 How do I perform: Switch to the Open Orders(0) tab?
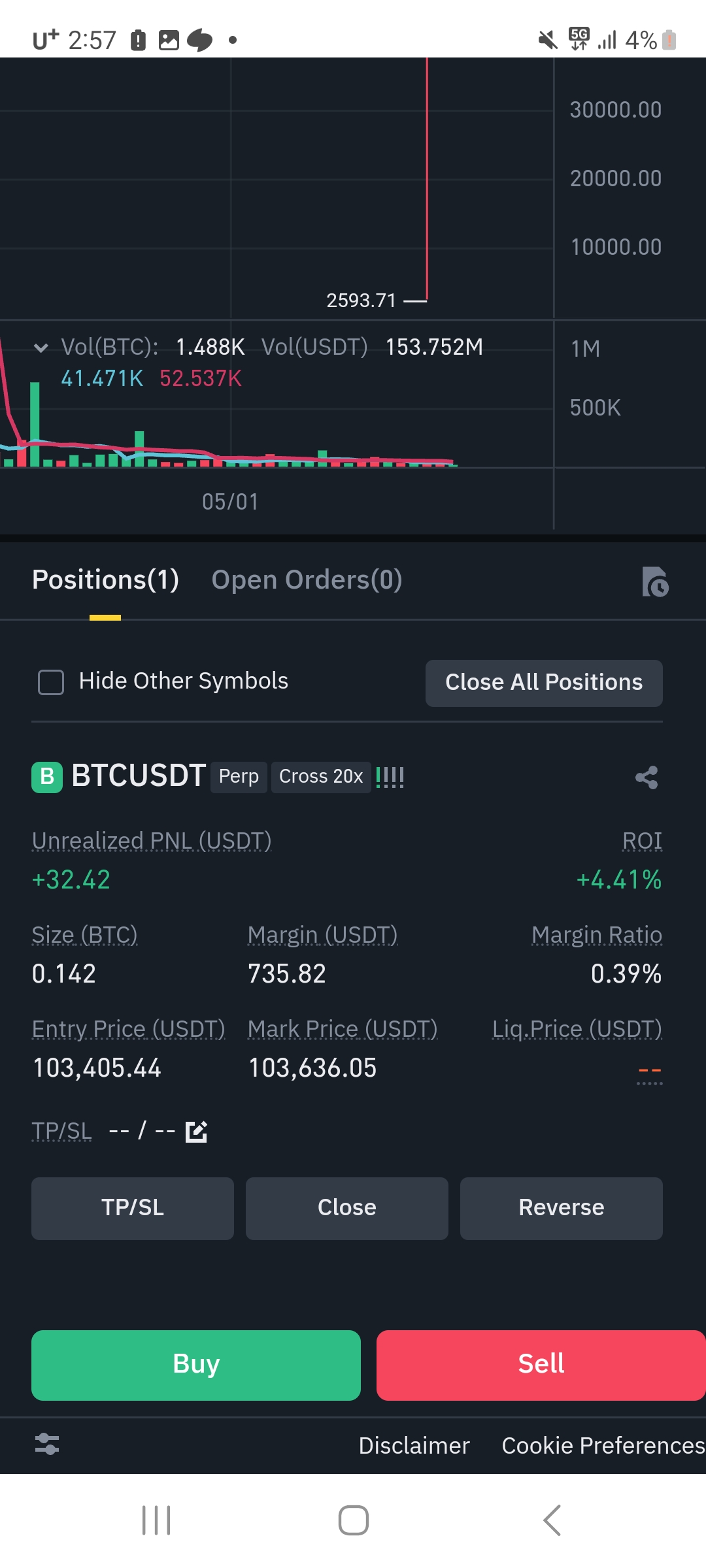[x=307, y=580]
